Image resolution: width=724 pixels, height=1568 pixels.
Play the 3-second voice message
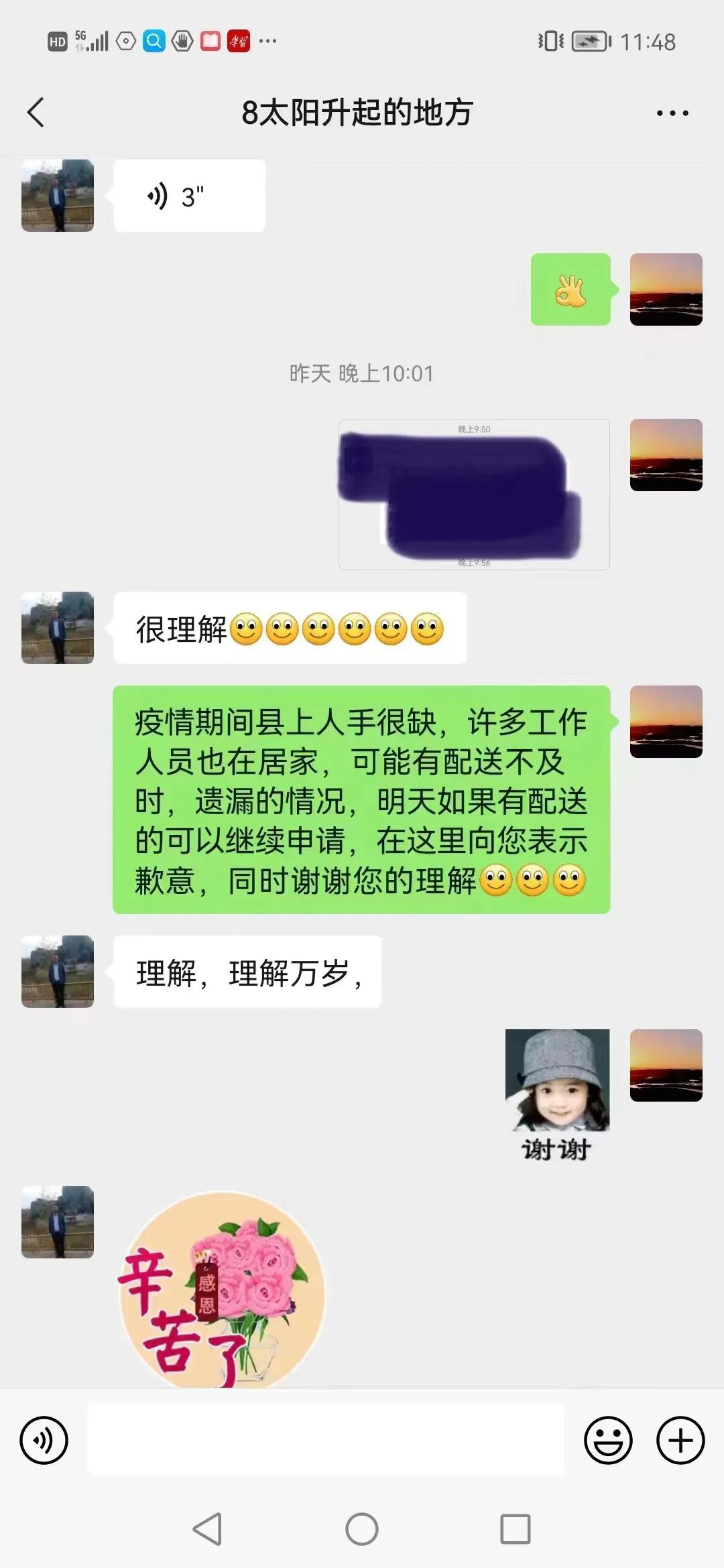(189, 196)
